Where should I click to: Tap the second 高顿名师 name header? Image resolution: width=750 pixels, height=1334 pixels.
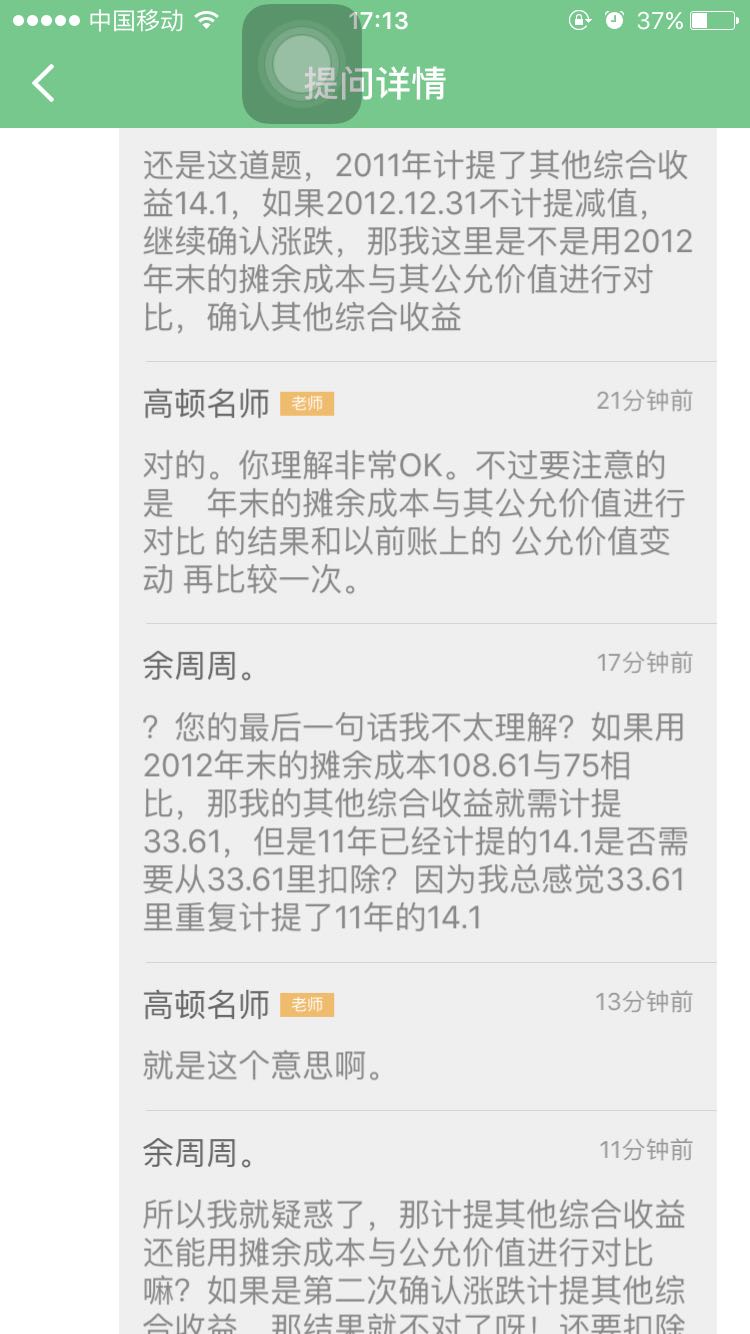point(200,1004)
